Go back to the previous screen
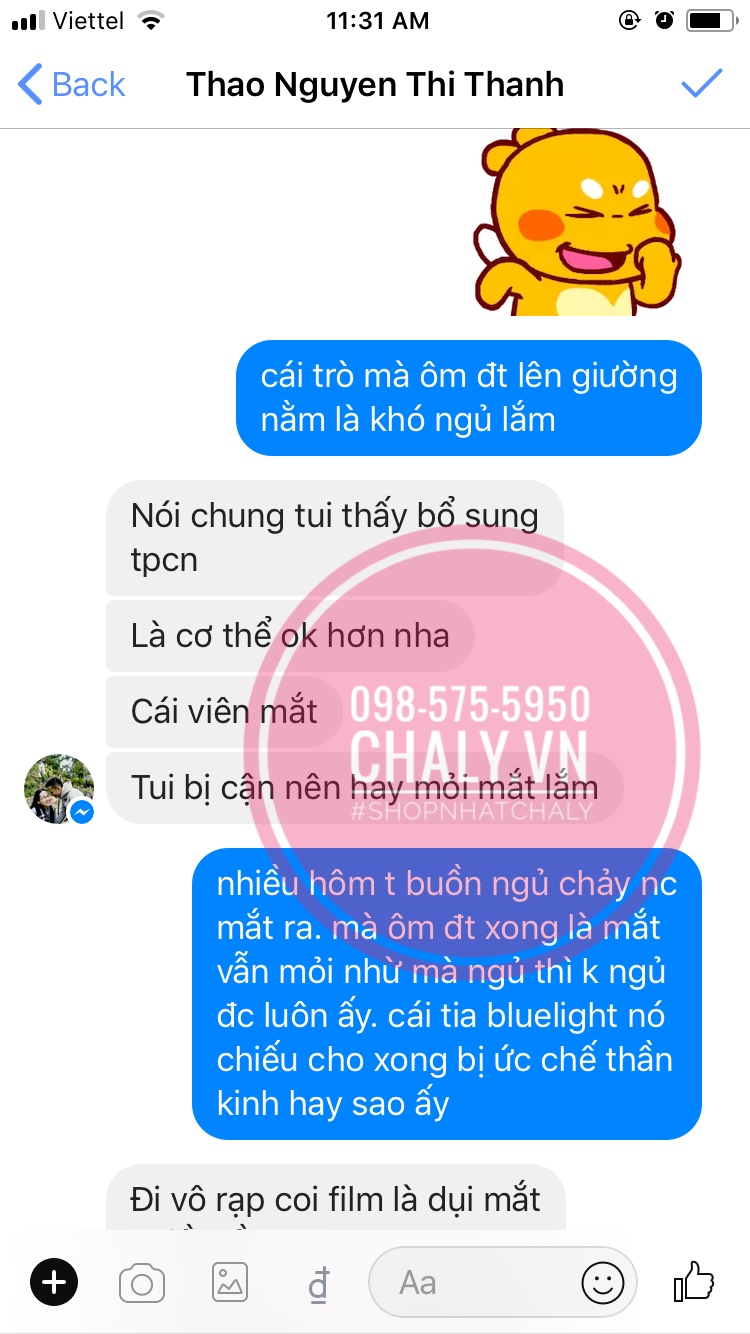Image resolution: width=750 pixels, height=1334 pixels. pyautogui.click(x=72, y=85)
